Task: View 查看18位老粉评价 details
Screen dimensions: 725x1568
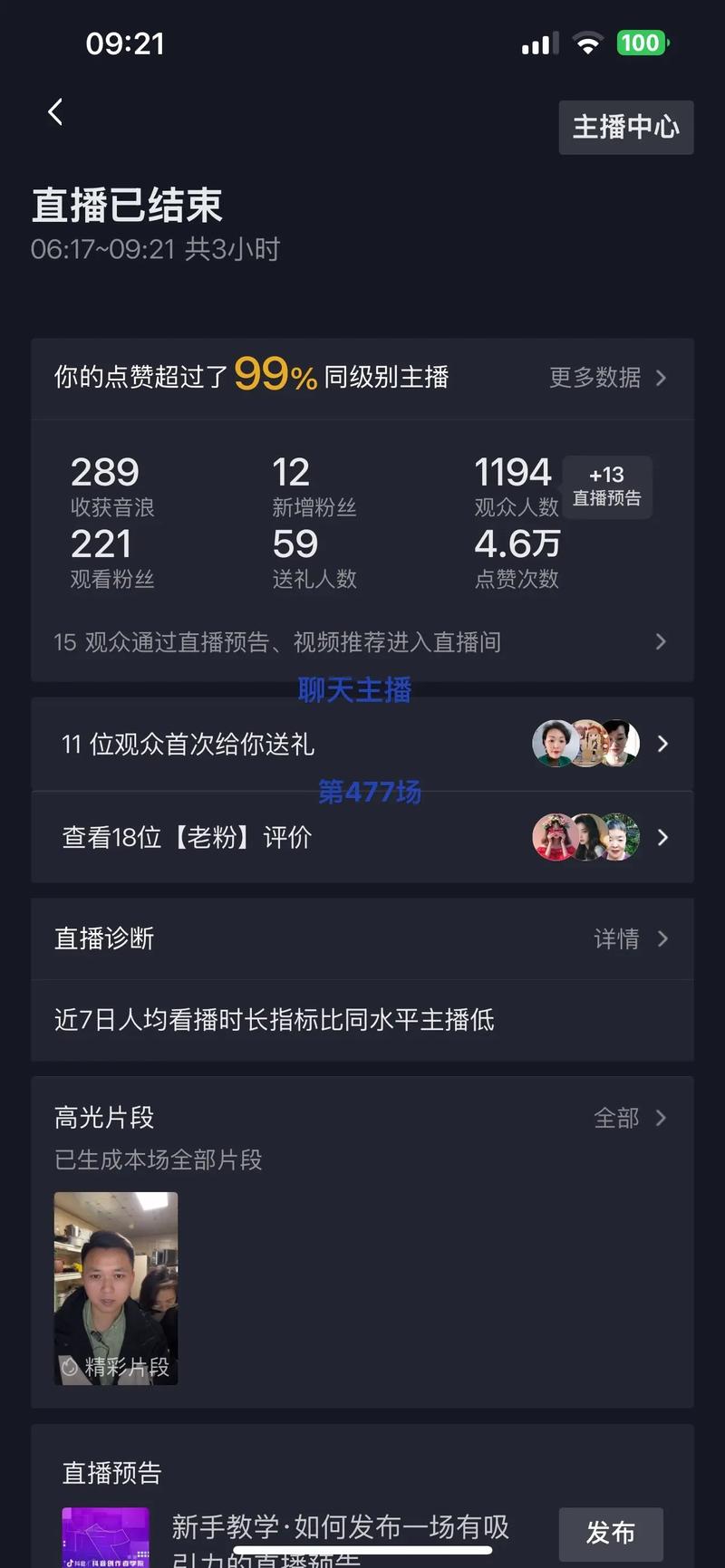Action: 362,837
